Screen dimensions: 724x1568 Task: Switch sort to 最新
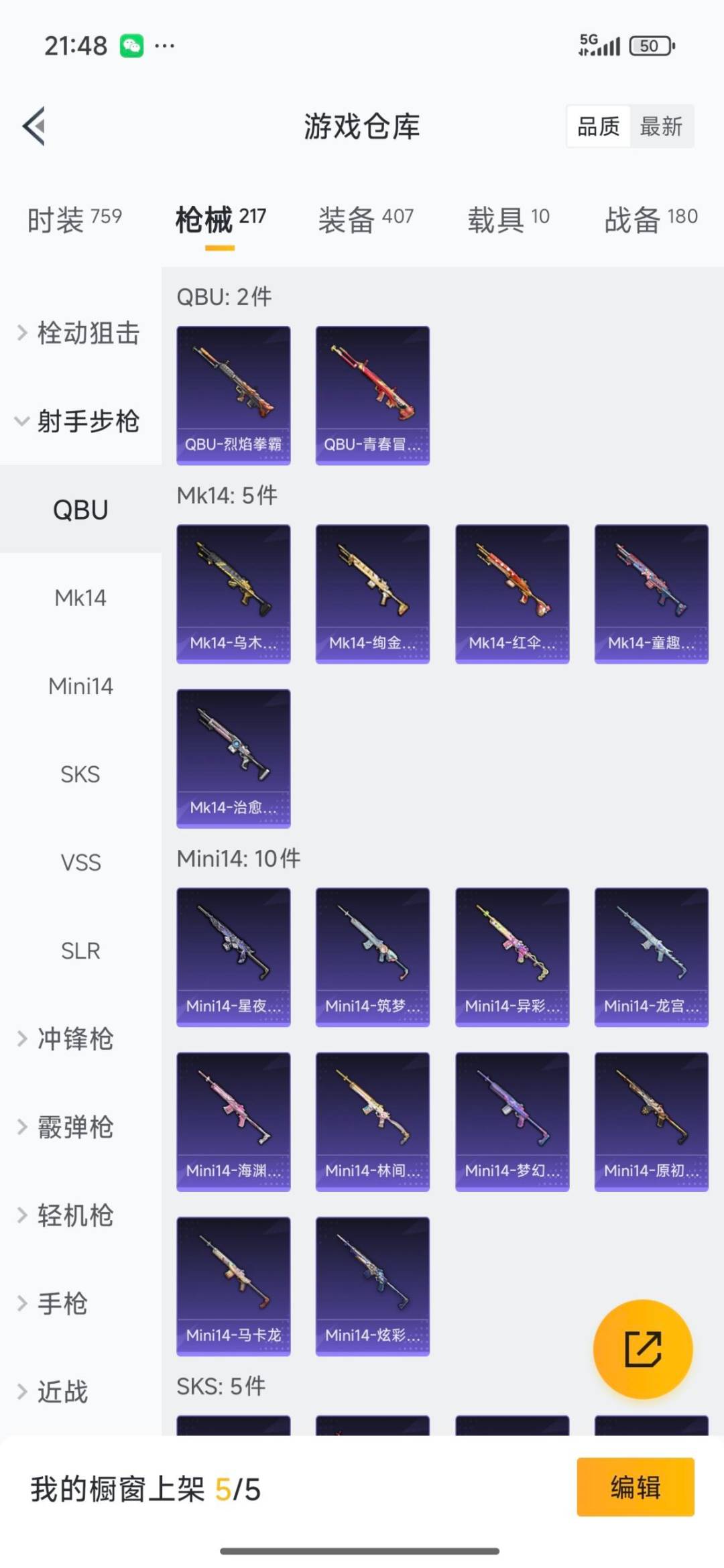661,127
